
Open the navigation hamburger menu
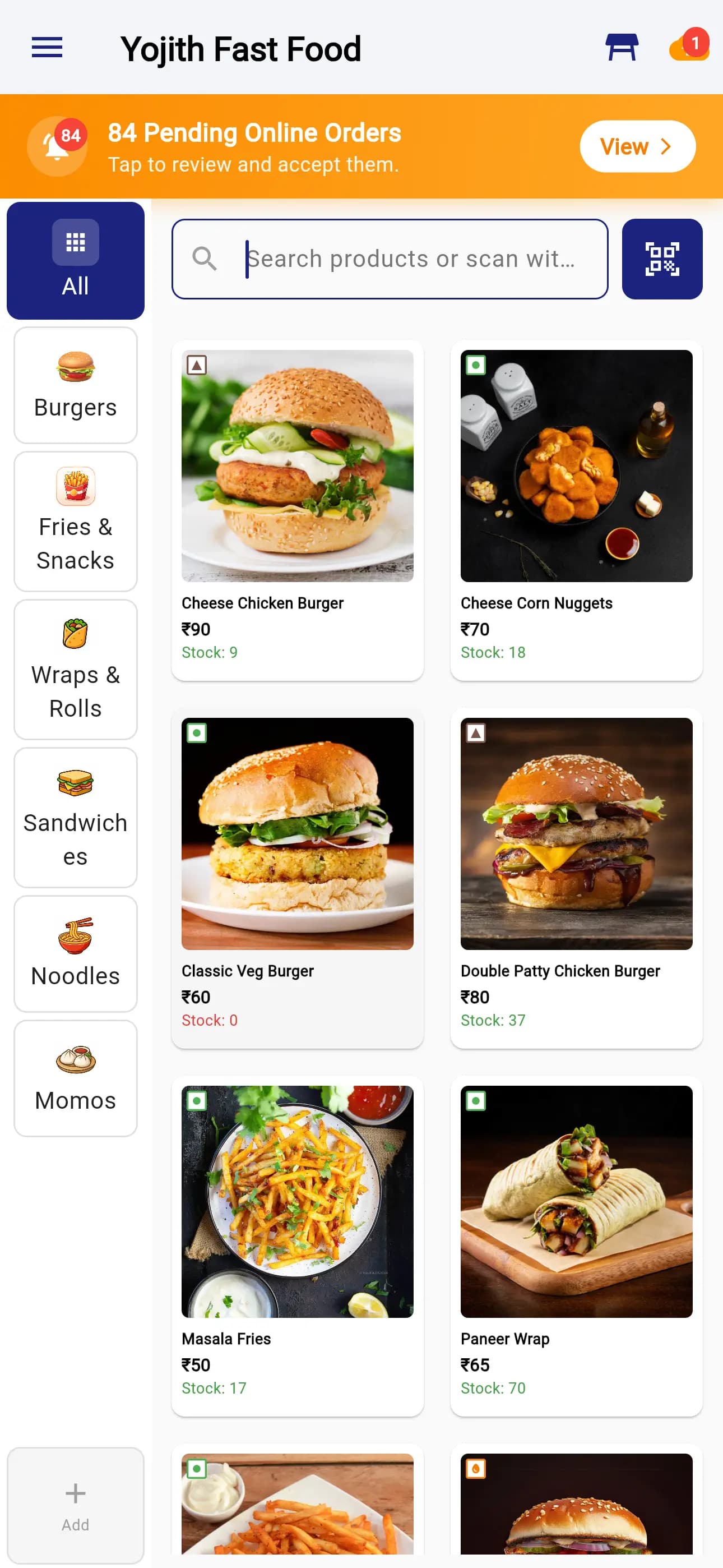pos(47,48)
